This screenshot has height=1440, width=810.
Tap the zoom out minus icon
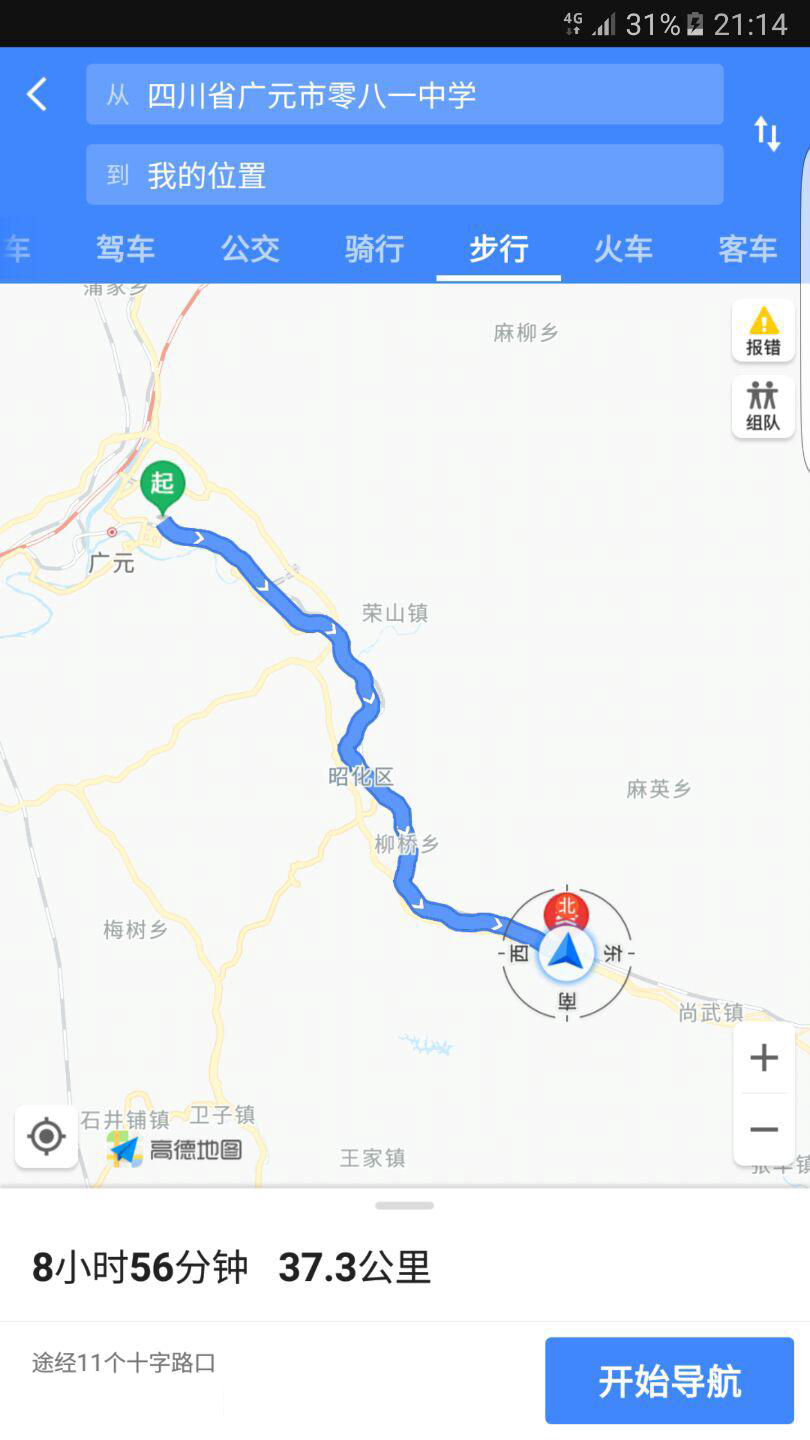coord(763,1129)
